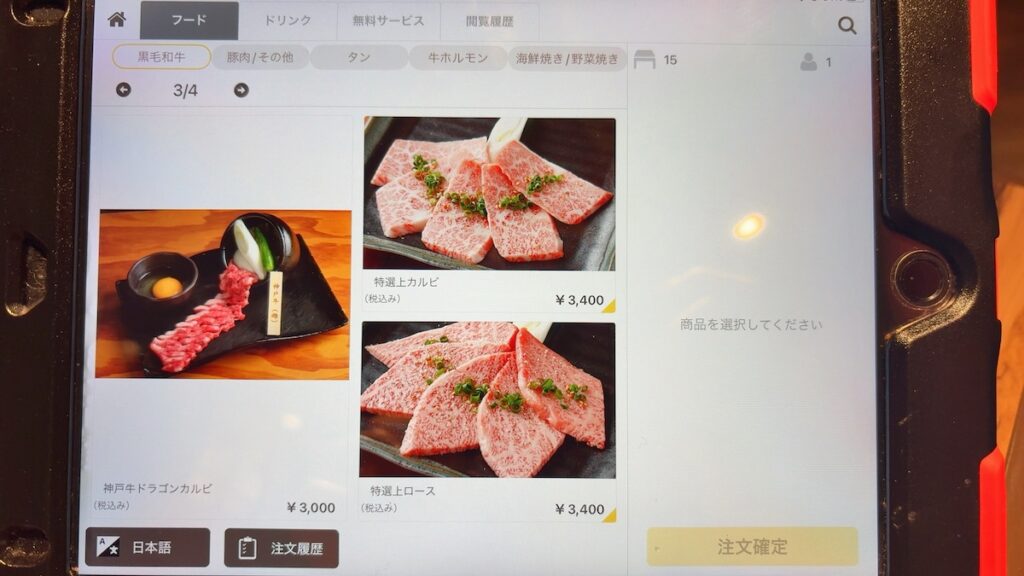Select the 海鮮焼き/野菜焼き category chip
Viewport: 1024px width, 576px height.
(x=567, y=58)
